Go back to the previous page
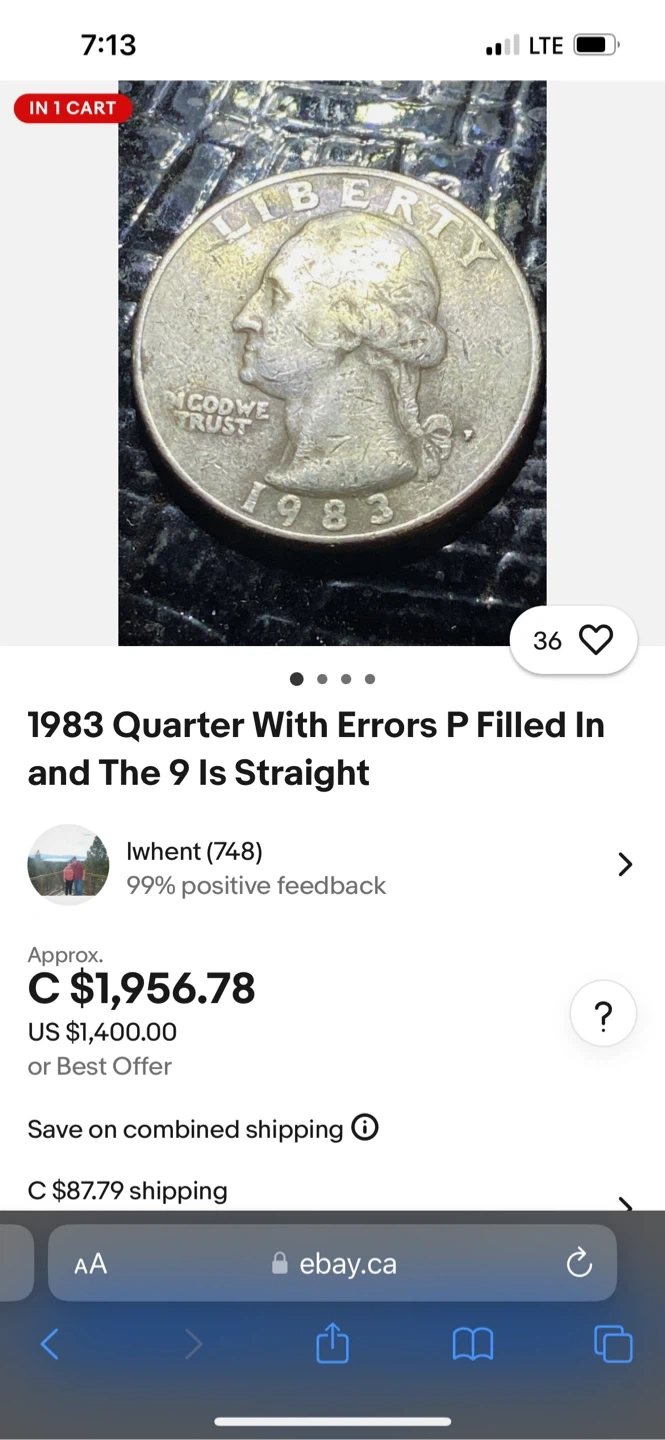This screenshot has width=665, height=1440. click(x=50, y=1344)
